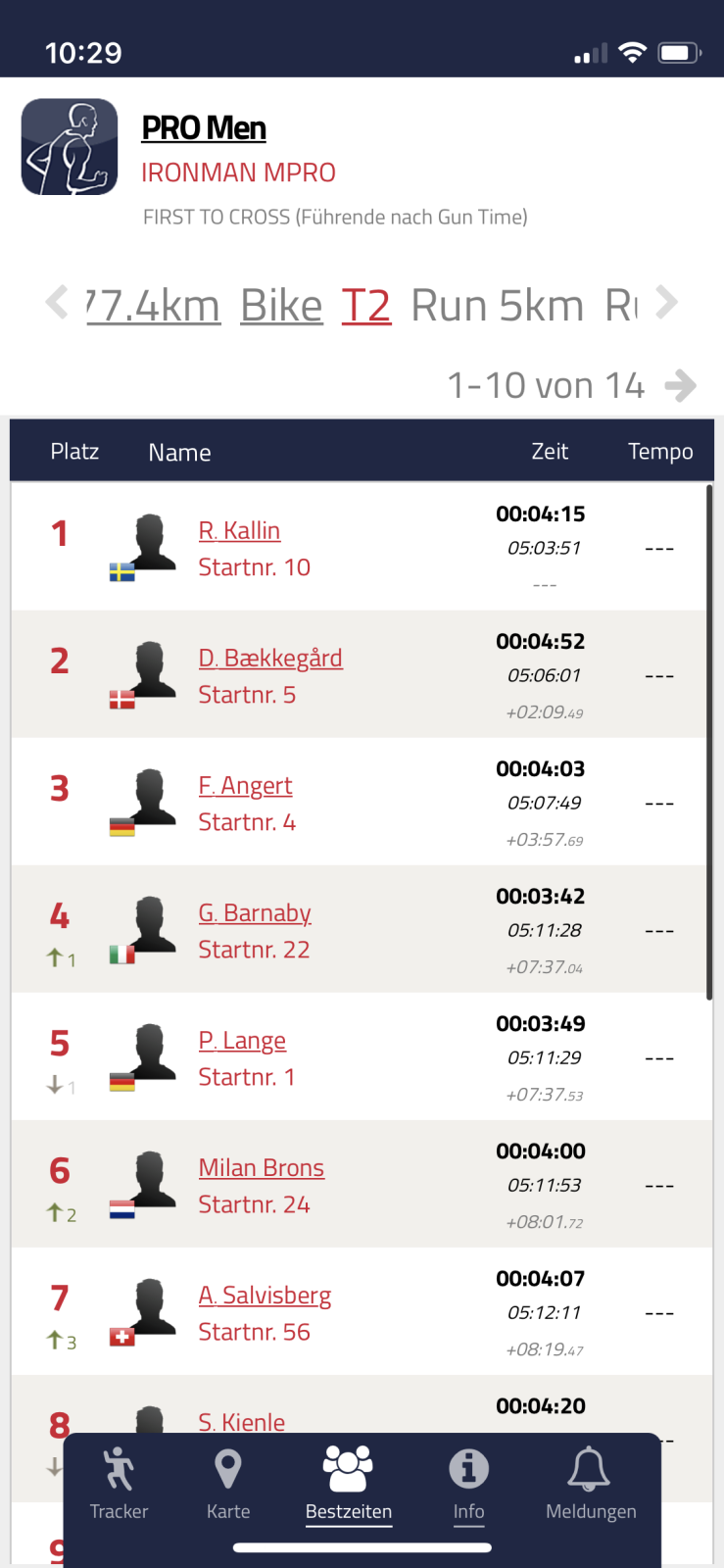
Task: Select the Bestzeiten tab
Action: click(x=348, y=1484)
